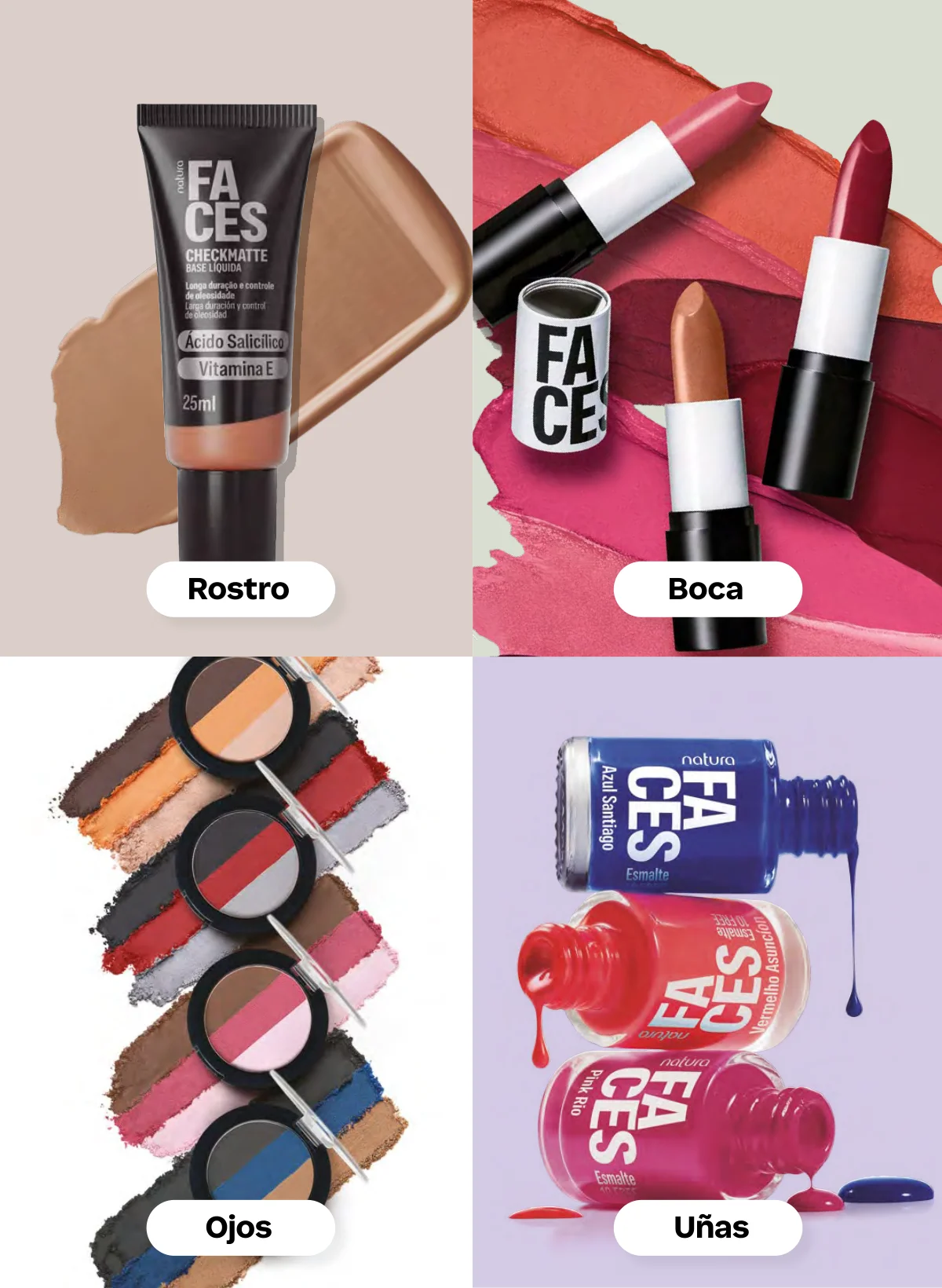Open the Rostro category tile
Screen dimensions: 942x1288
pyautogui.click(x=239, y=589)
